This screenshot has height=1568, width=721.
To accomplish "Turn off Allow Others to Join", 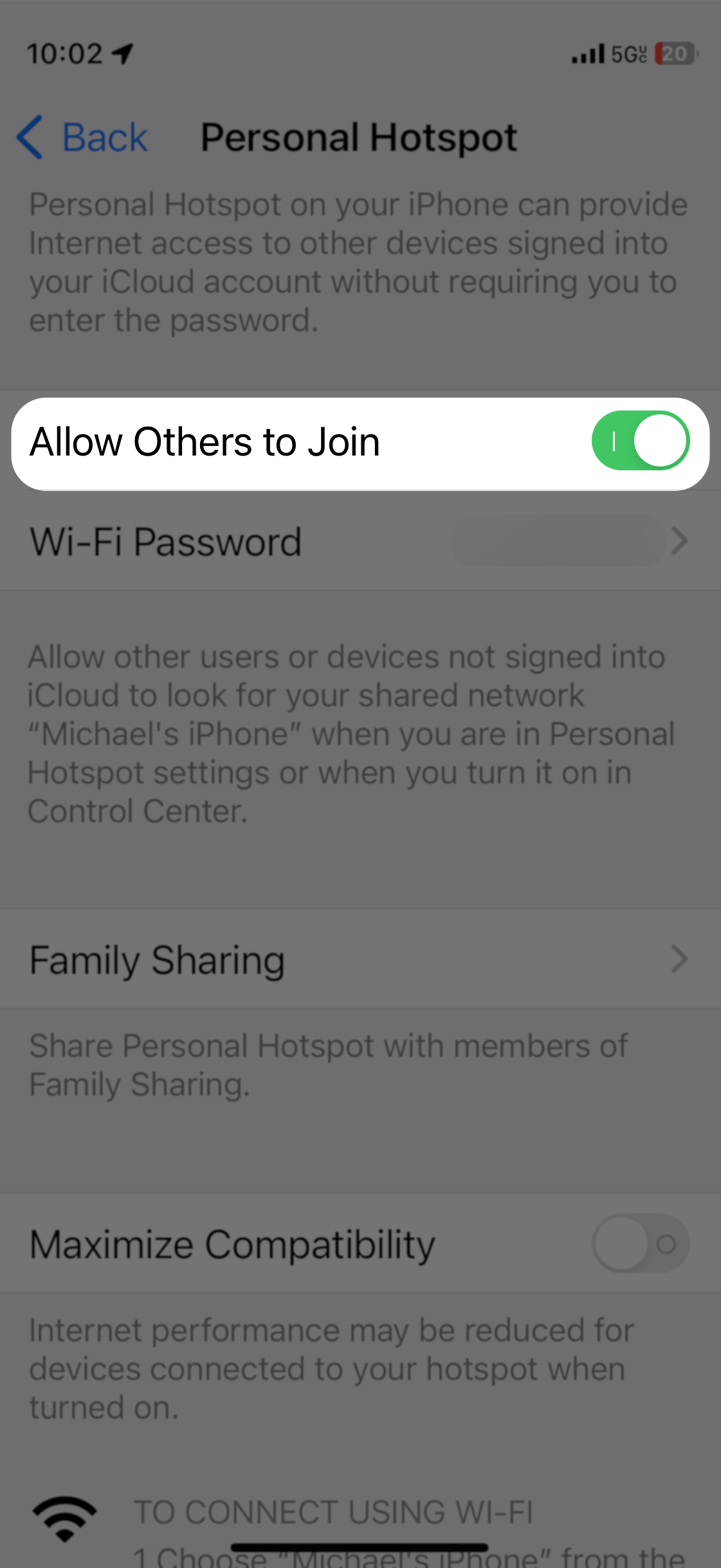I will [640, 441].
